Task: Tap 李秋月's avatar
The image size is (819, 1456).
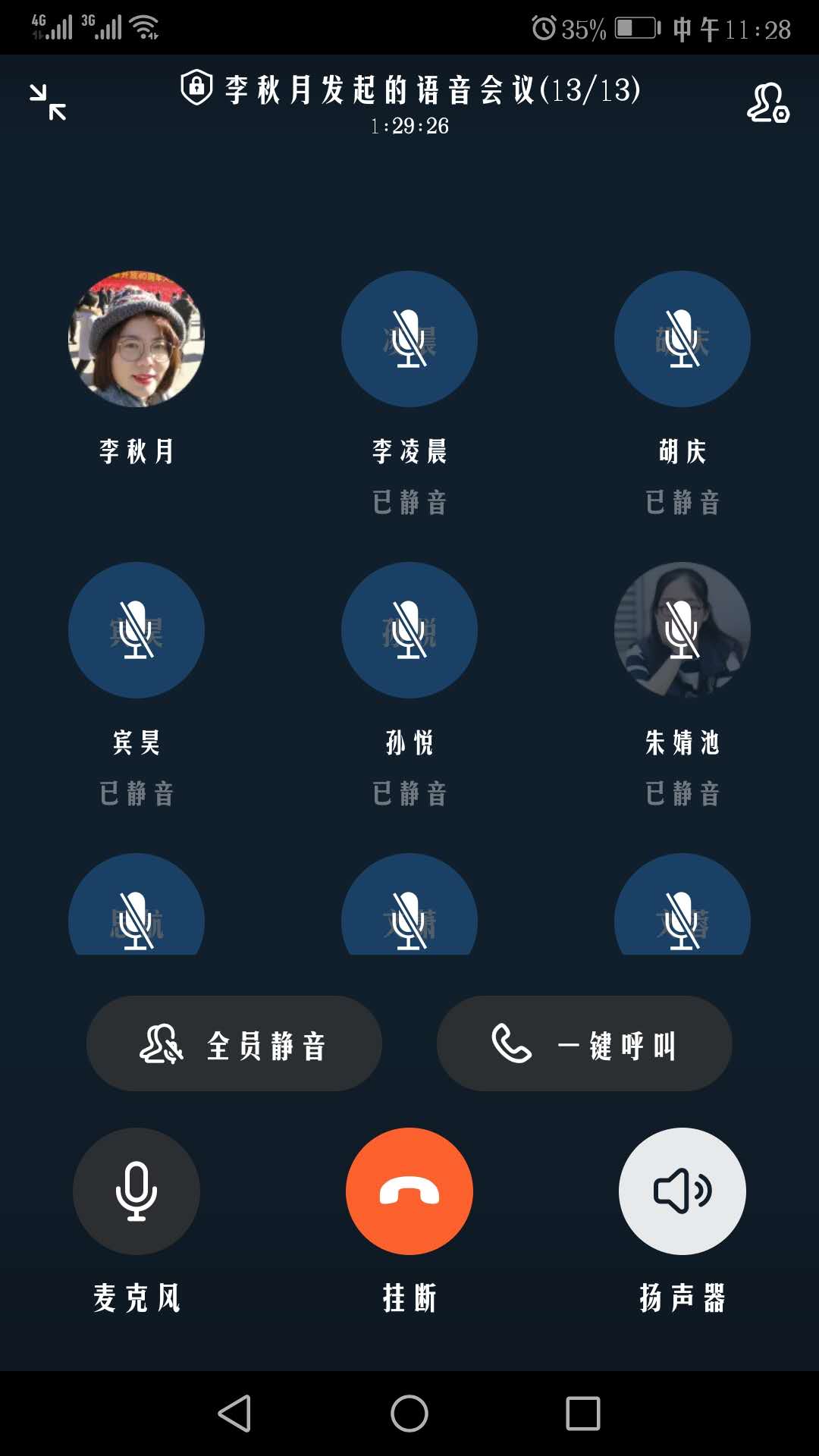Action: click(136, 339)
